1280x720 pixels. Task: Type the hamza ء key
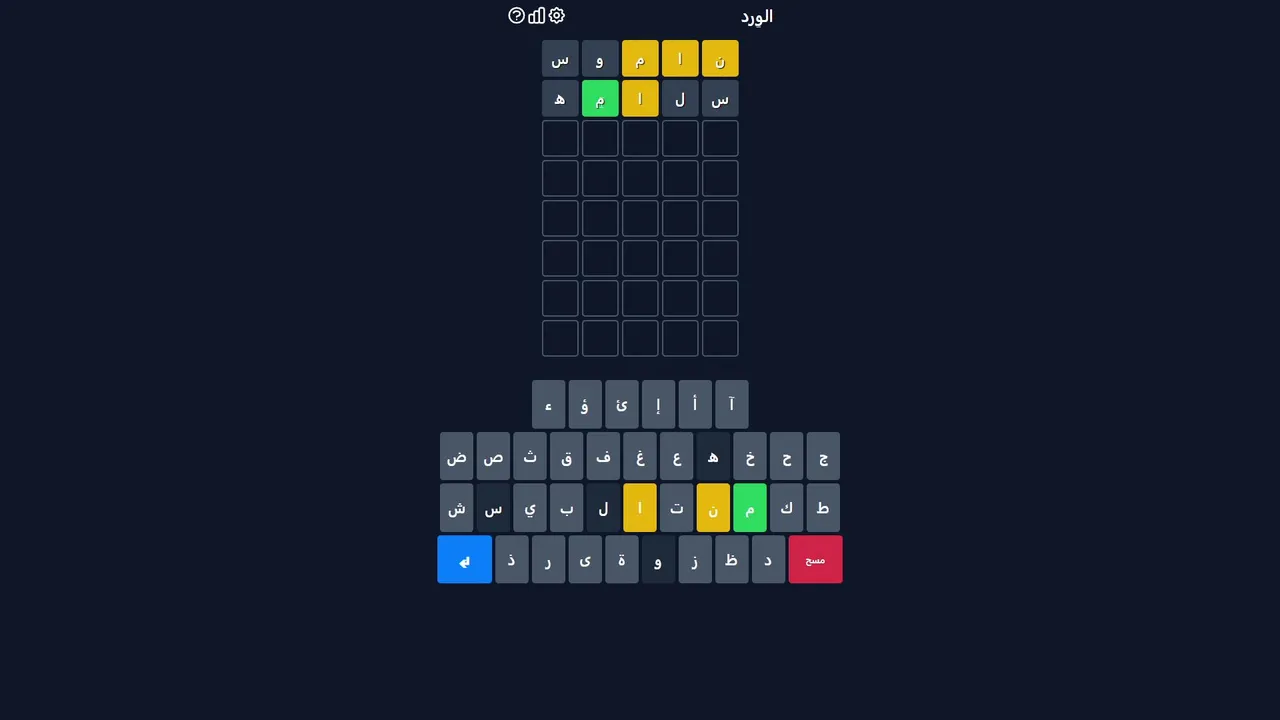tap(548, 404)
